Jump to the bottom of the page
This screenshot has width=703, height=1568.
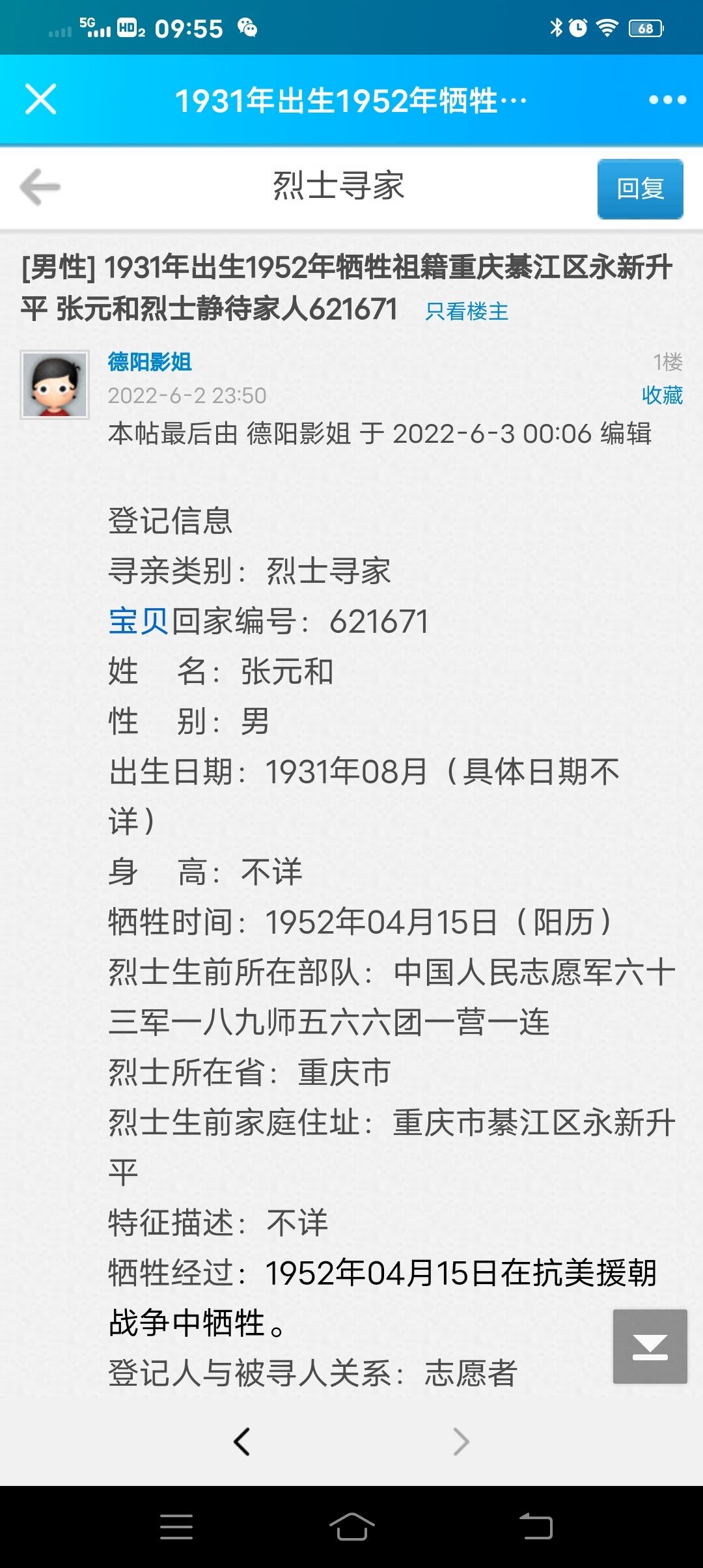[650, 1346]
